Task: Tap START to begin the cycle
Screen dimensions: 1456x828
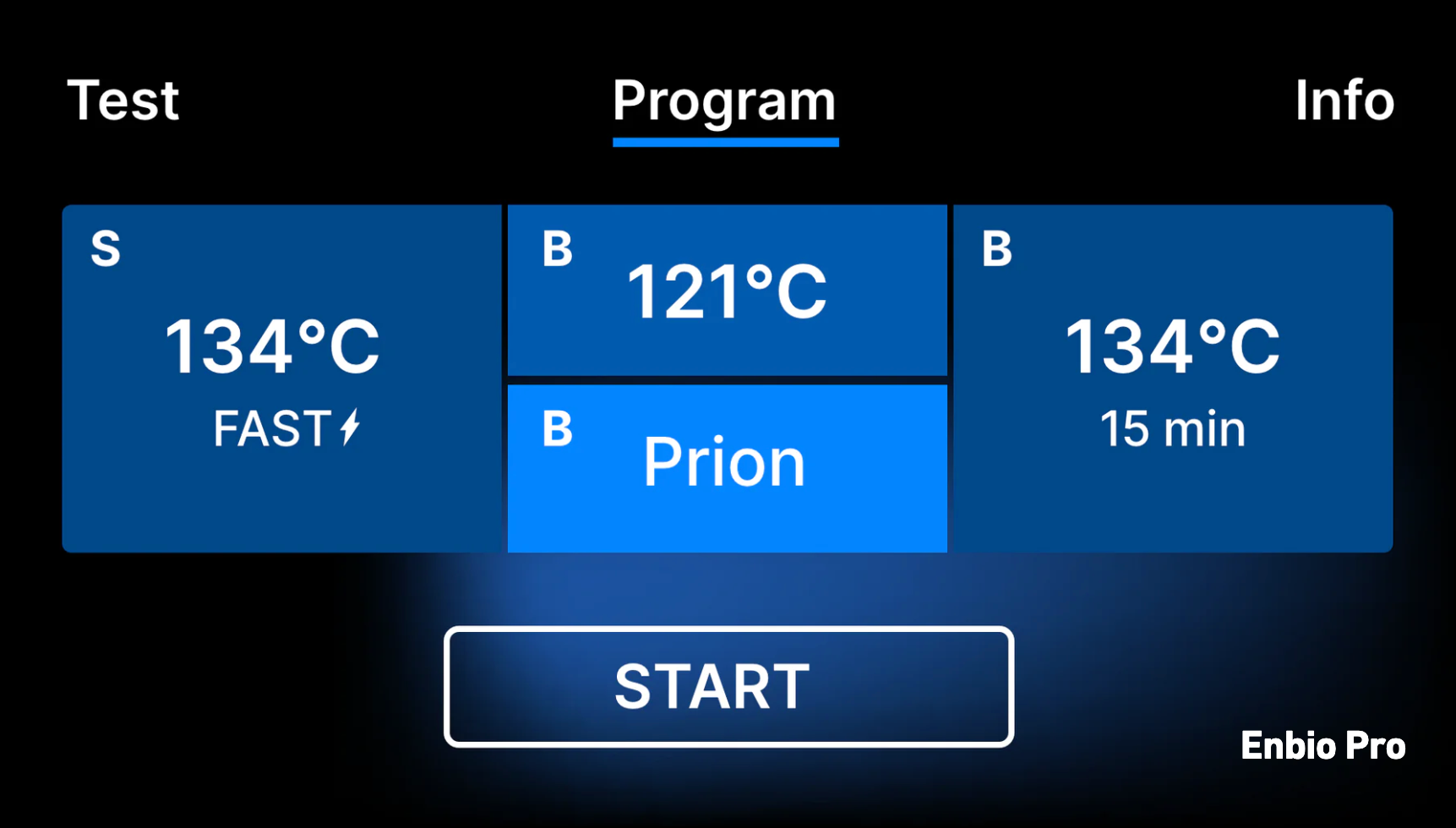Action: click(728, 686)
